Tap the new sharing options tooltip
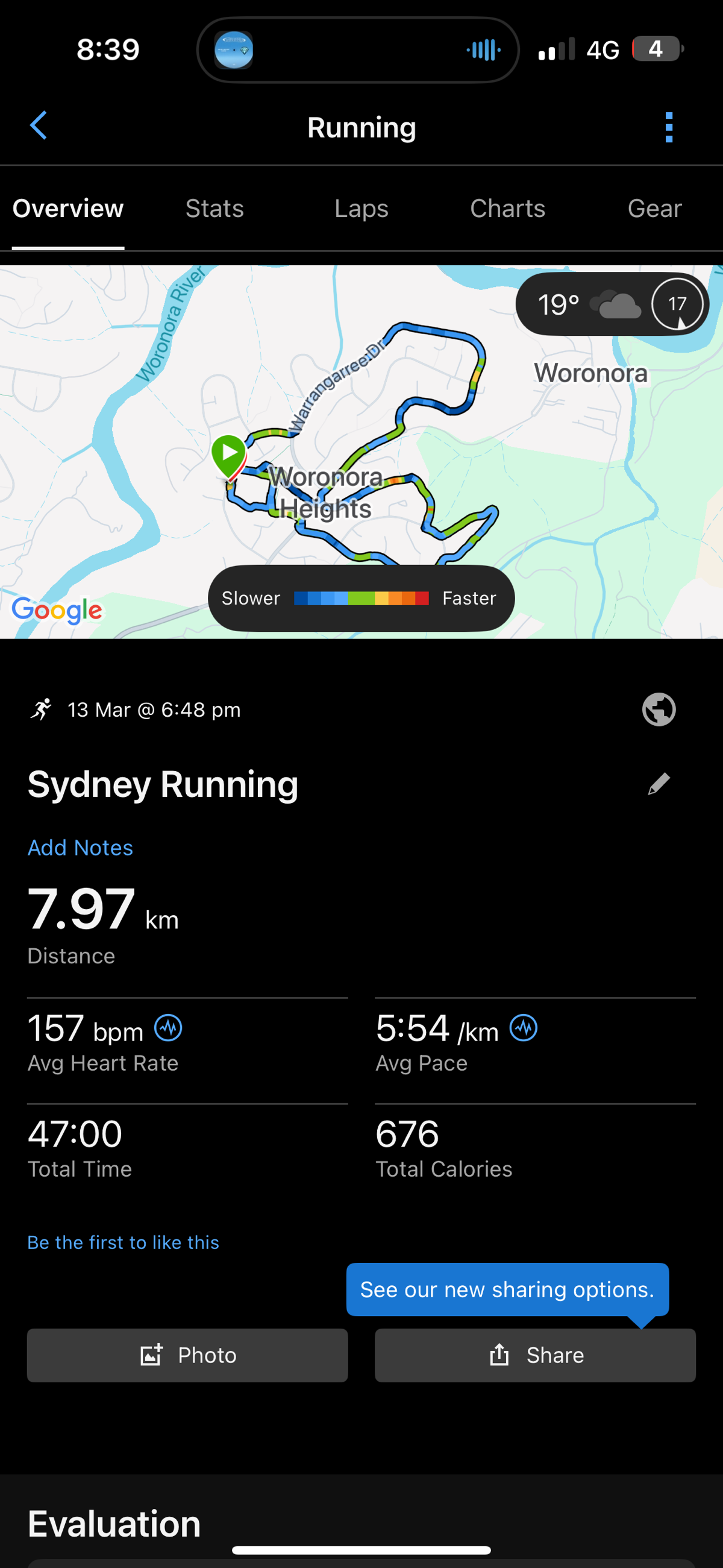 pyautogui.click(x=507, y=1289)
